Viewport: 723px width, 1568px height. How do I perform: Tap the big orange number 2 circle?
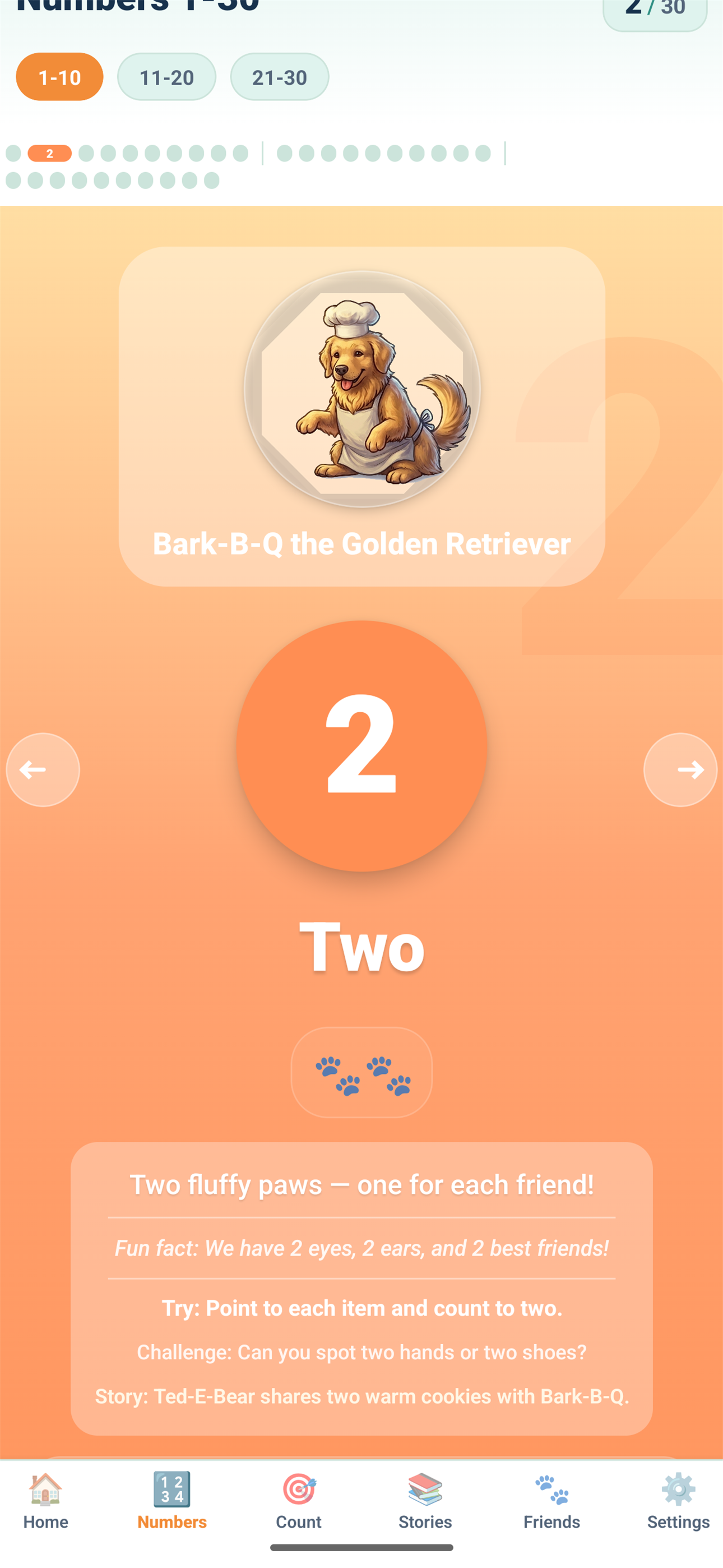click(x=361, y=745)
